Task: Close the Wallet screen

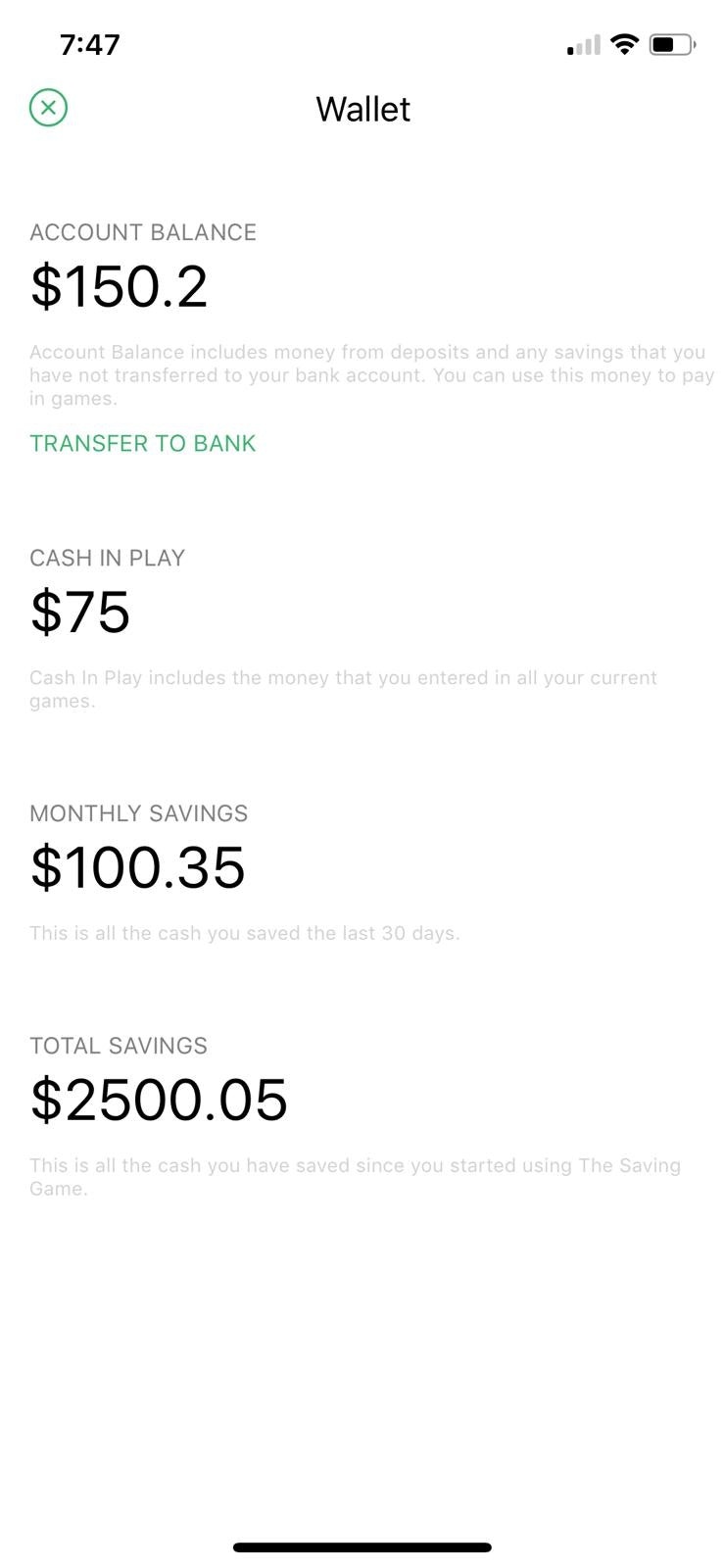Action: pos(48,108)
